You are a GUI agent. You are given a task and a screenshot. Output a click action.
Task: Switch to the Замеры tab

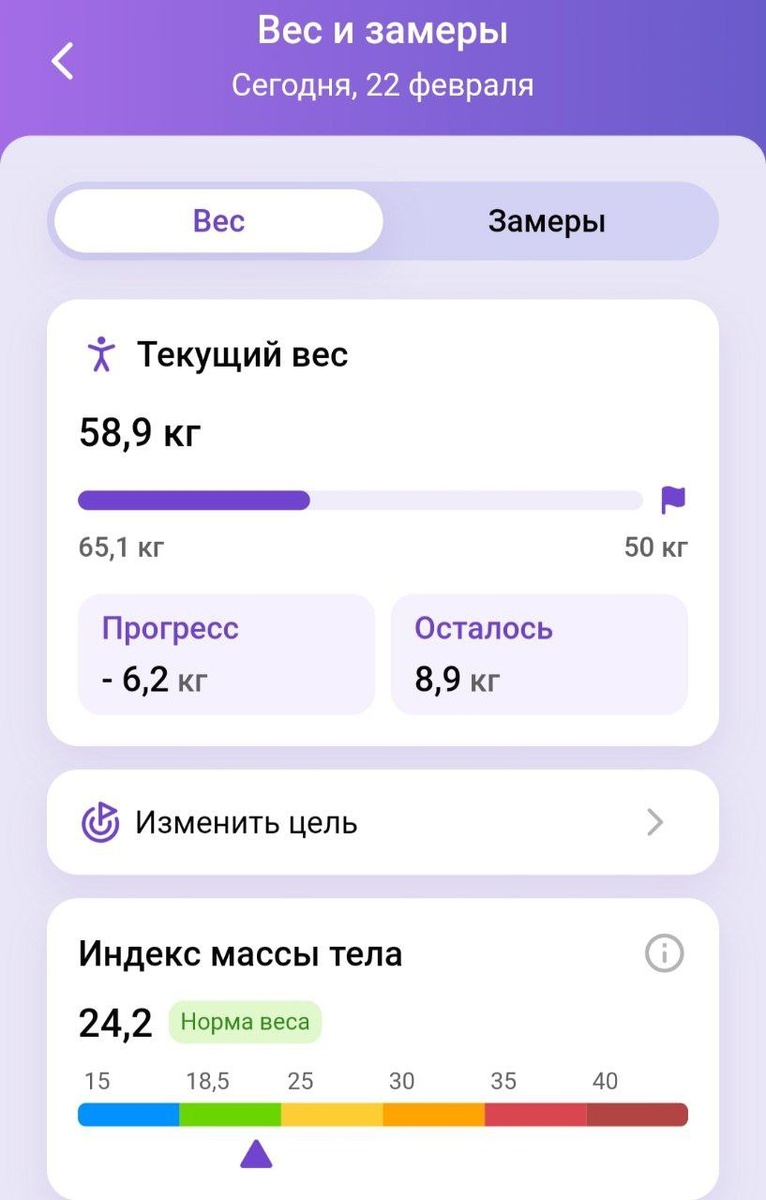tap(546, 221)
